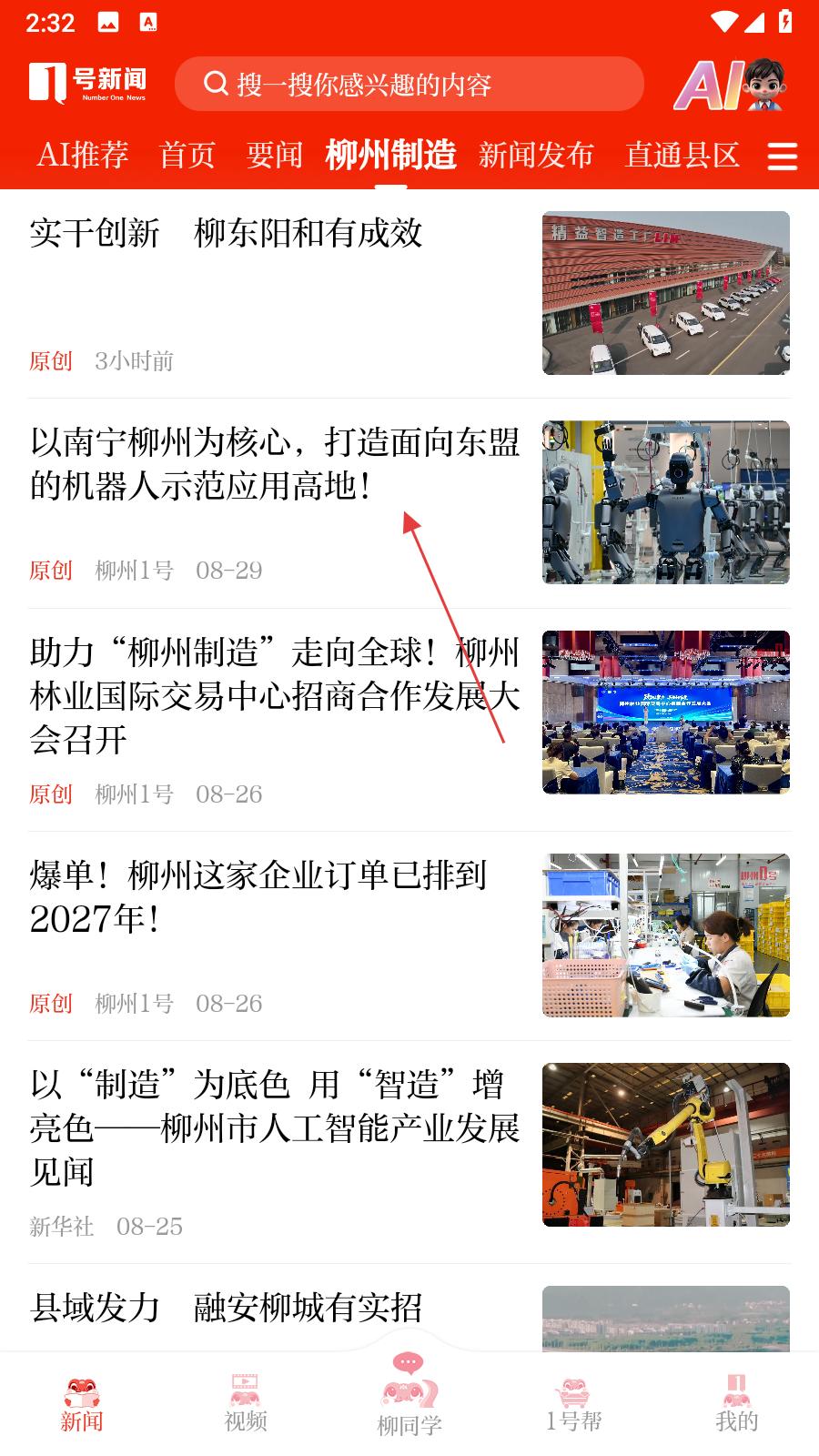Switch to the AI推荐 tab

(x=83, y=156)
